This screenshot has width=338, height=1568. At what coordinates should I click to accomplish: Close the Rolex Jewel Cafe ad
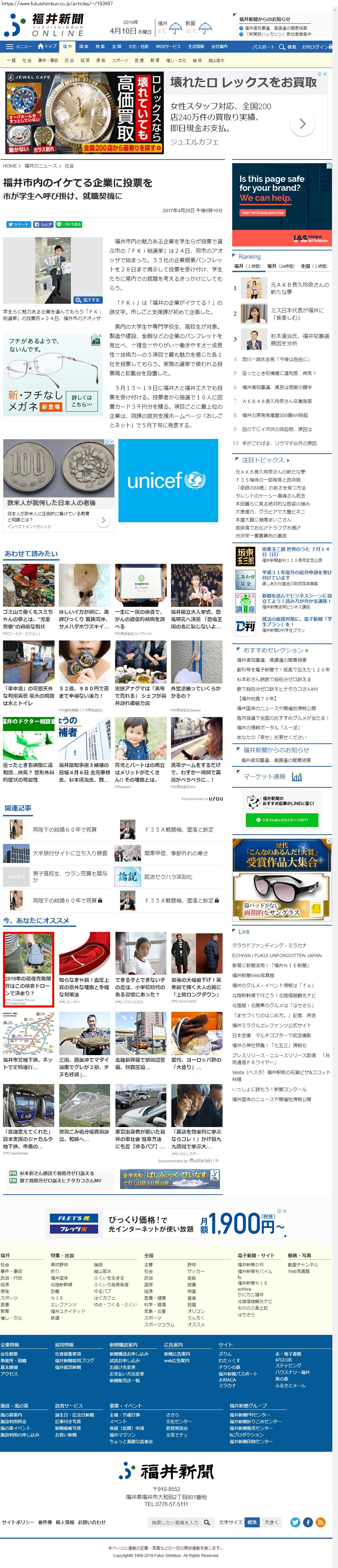(325, 74)
